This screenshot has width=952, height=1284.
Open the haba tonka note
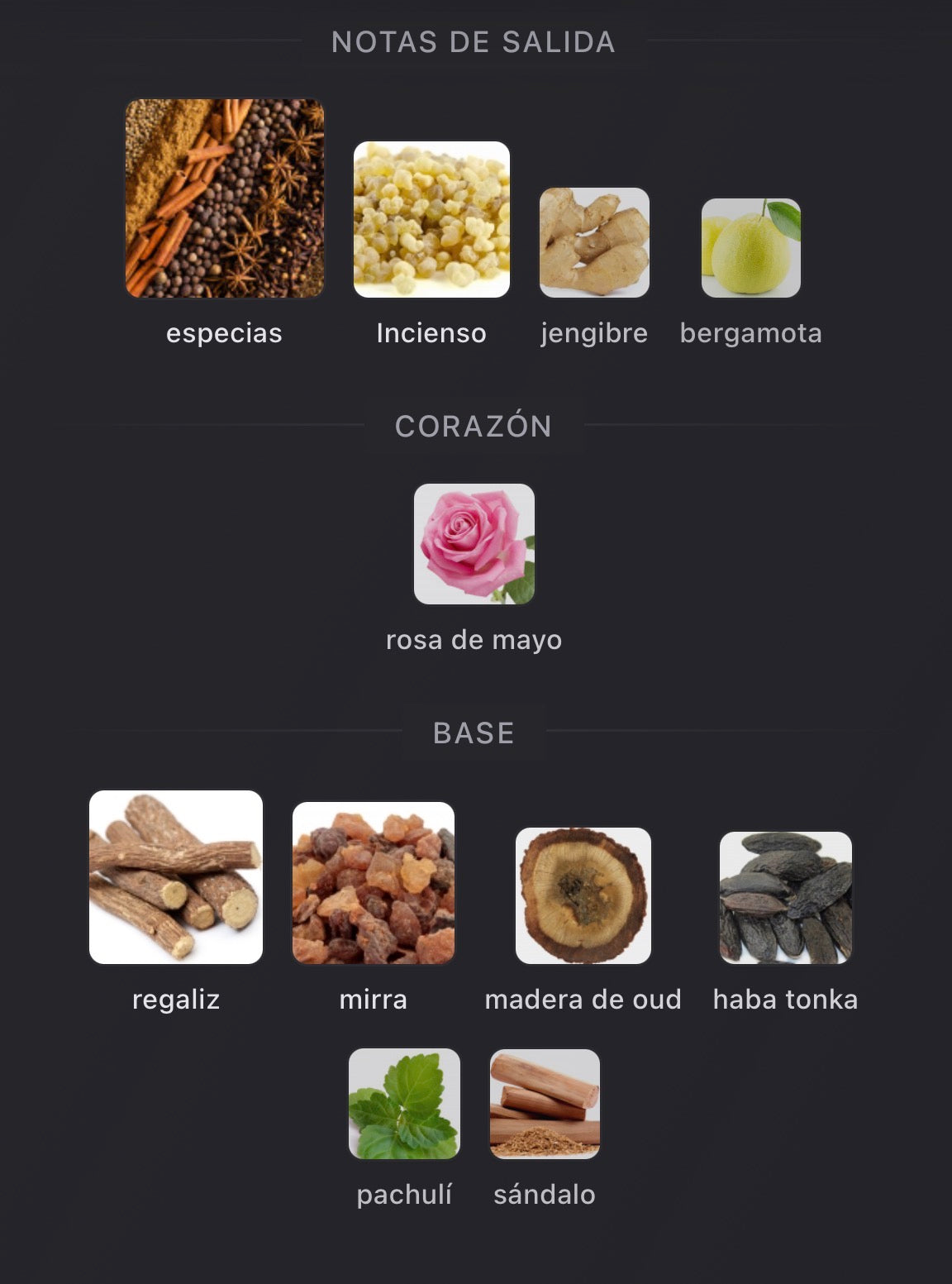tap(785, 898)
